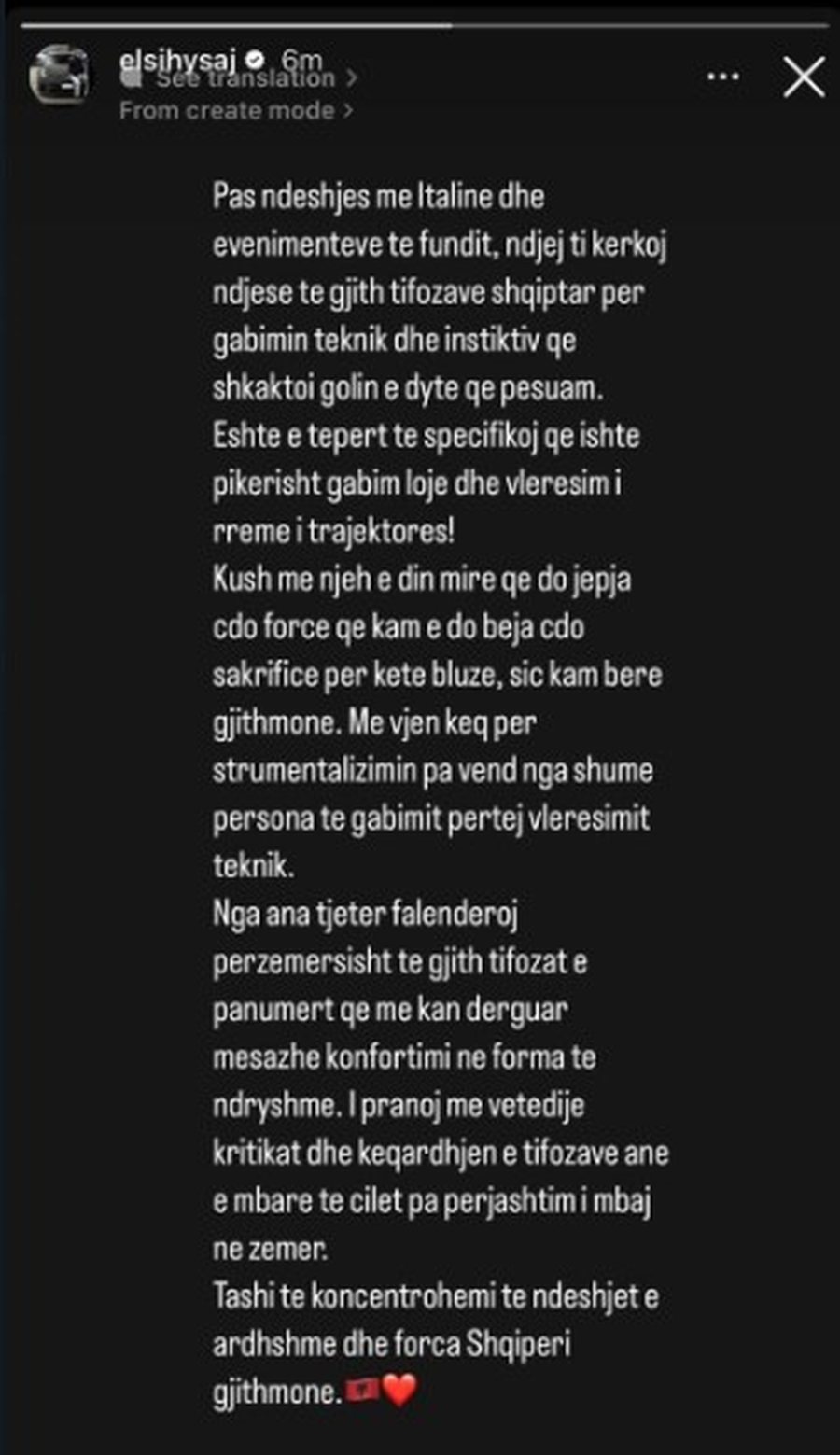840x1455 pixels.
Task: Open elsihysaj's profile picture
Action: [58, 77]
